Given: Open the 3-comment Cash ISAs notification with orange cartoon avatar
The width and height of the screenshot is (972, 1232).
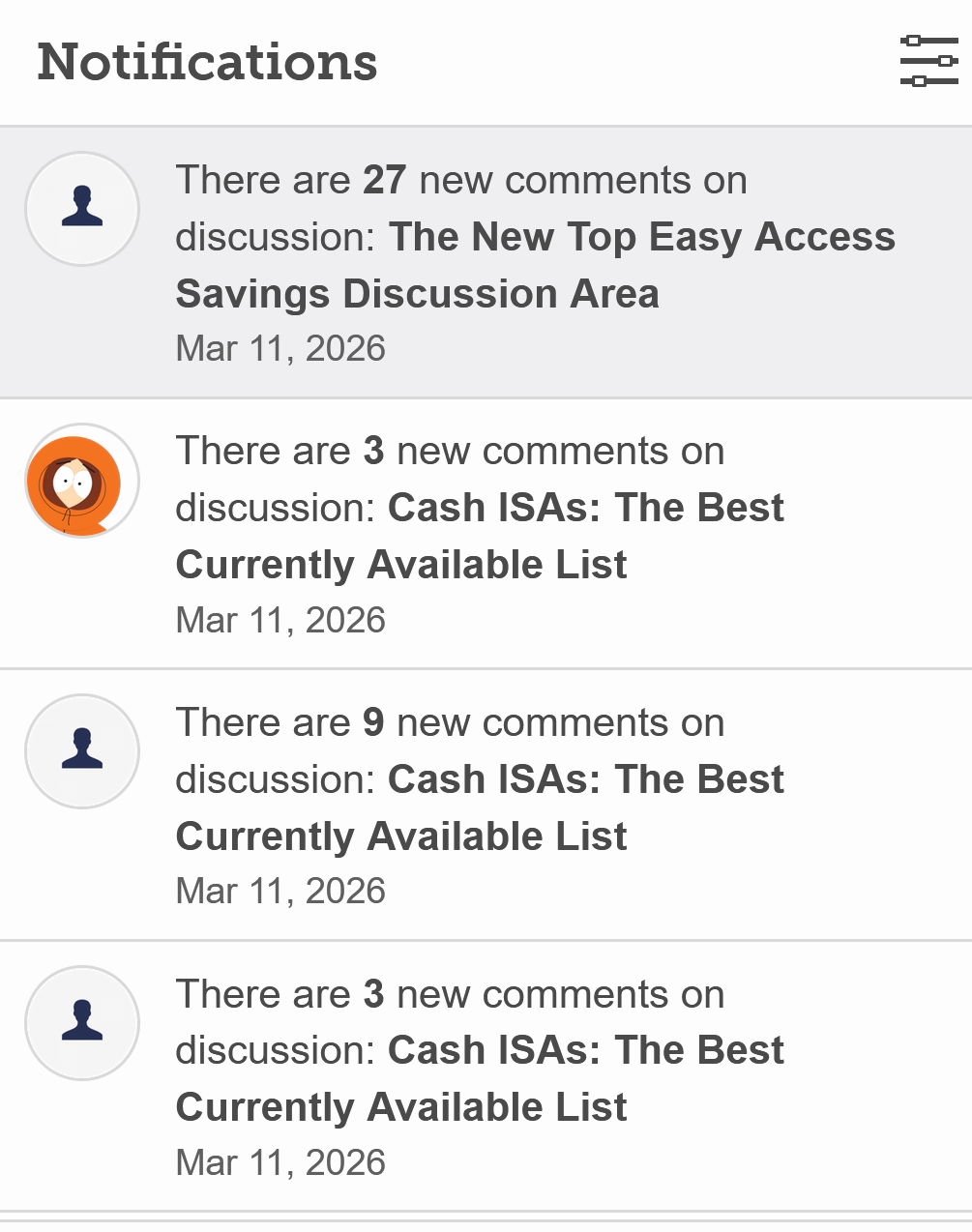Looking at the screenshot, I should click(480, 534).
